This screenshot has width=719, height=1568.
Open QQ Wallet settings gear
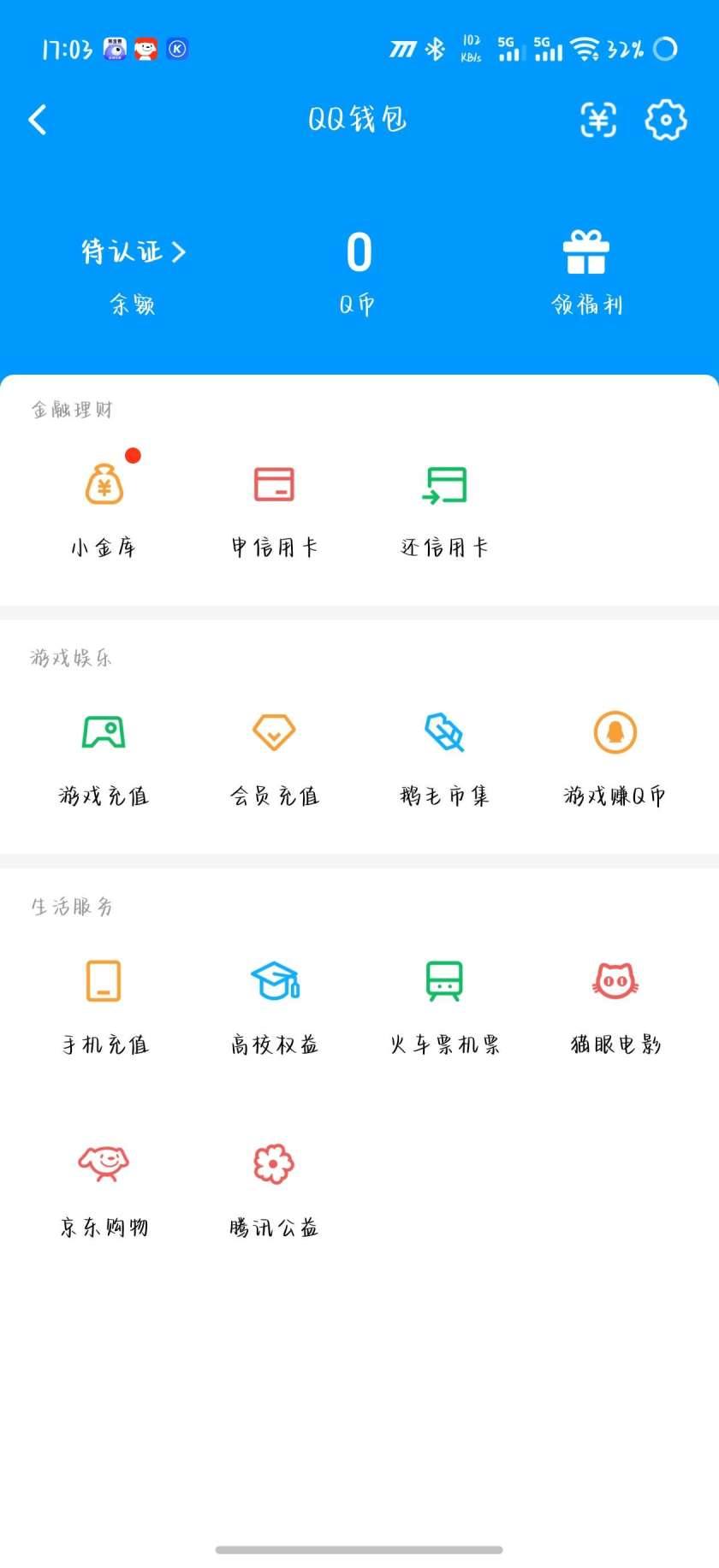coord(665,121)
